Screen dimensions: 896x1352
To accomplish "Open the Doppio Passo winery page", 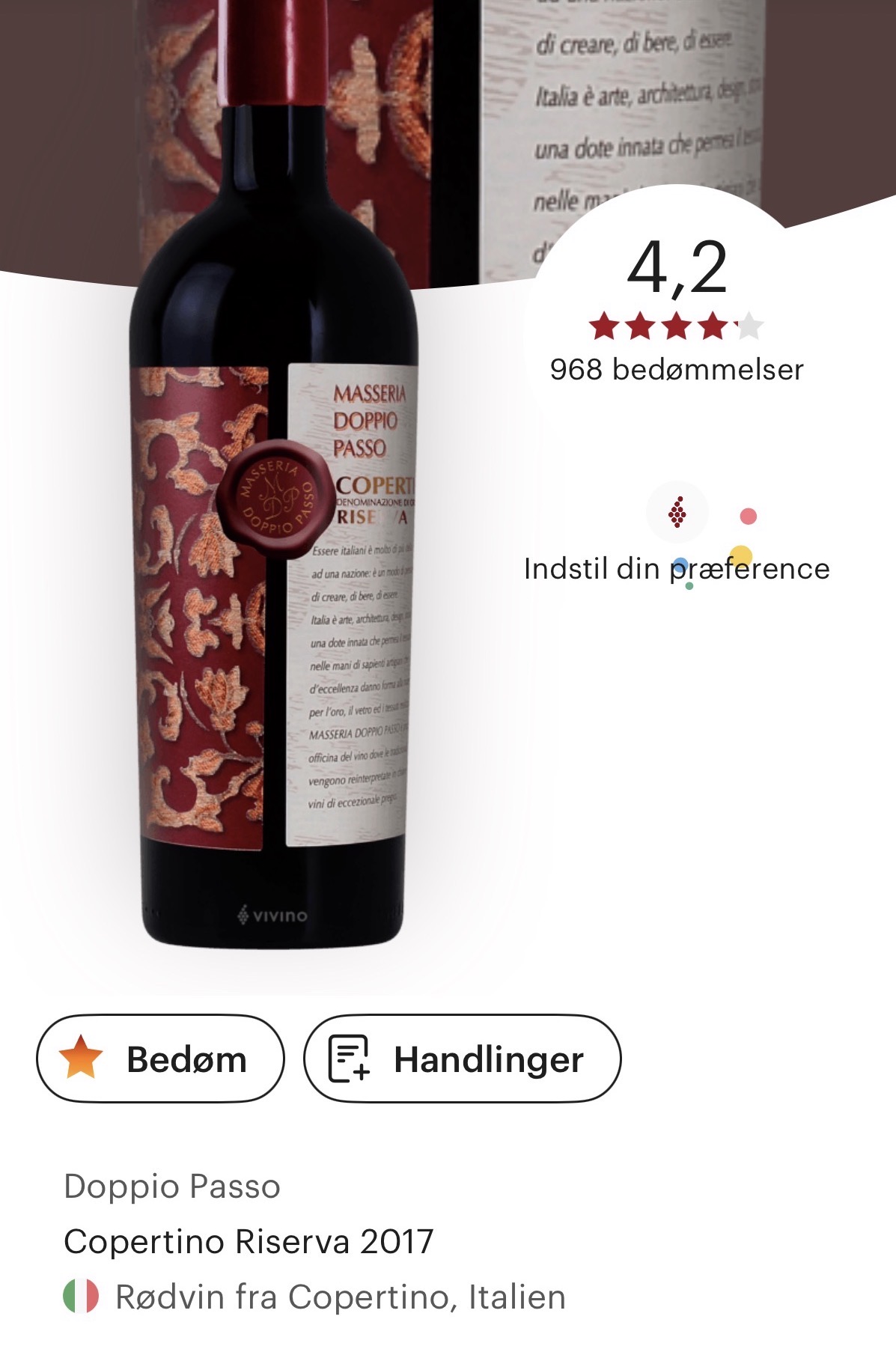I will click(x=172, y=1187).
